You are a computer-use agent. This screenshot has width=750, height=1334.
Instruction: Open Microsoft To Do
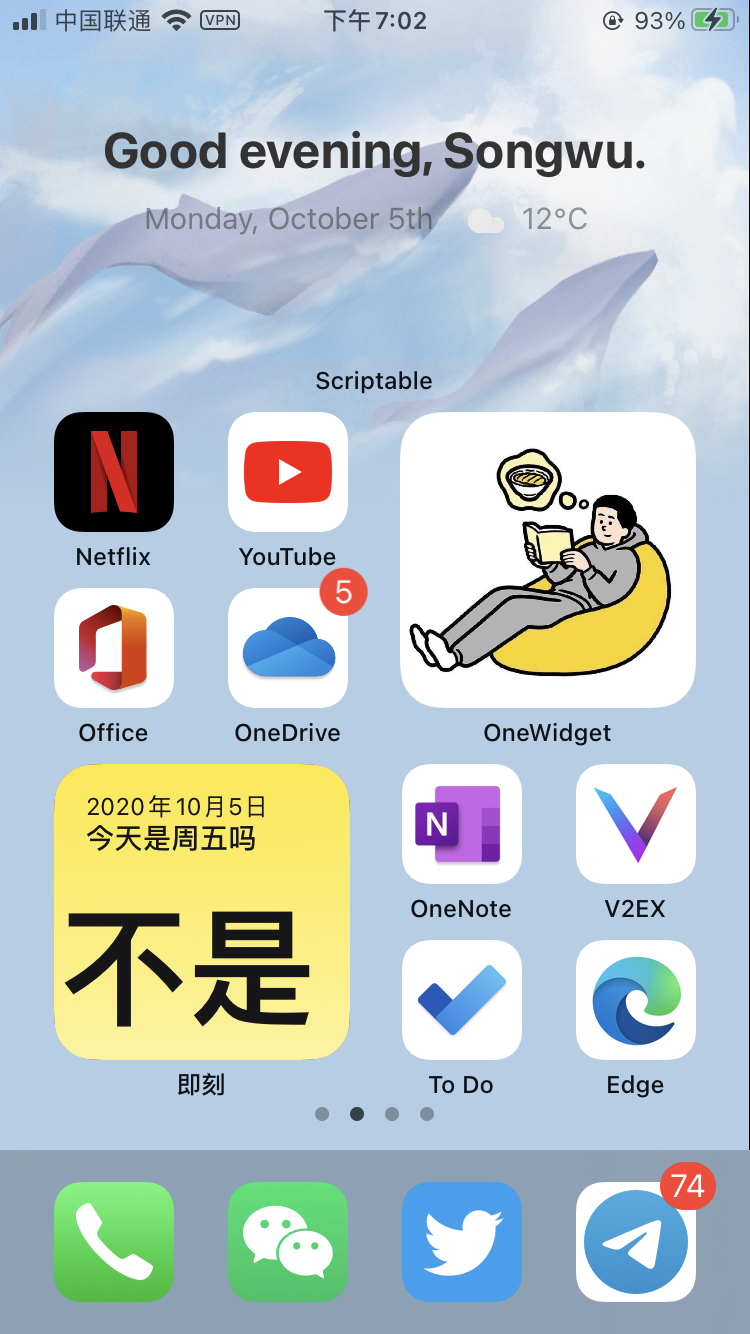coord(462,1000)
